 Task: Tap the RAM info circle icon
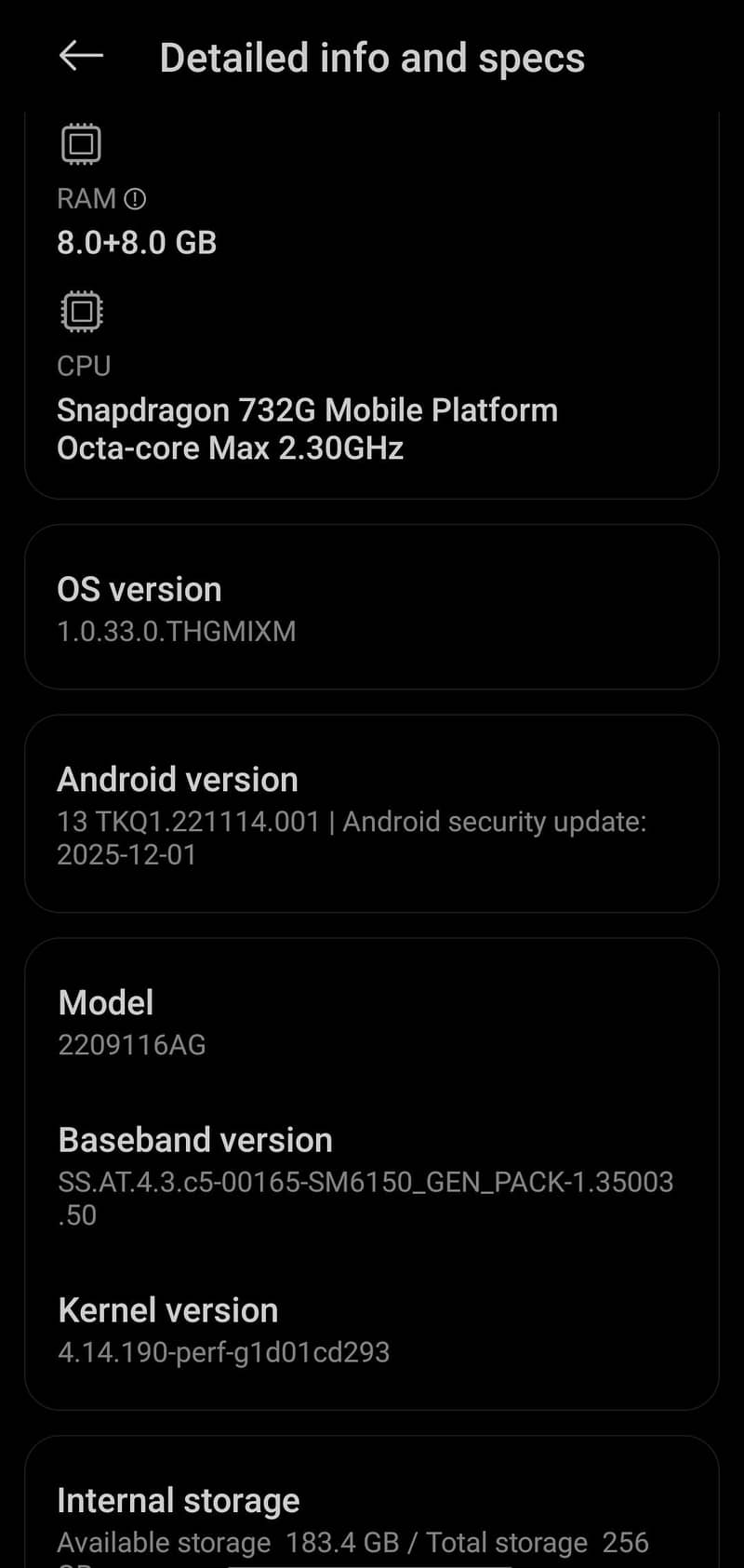coord(136,197)
